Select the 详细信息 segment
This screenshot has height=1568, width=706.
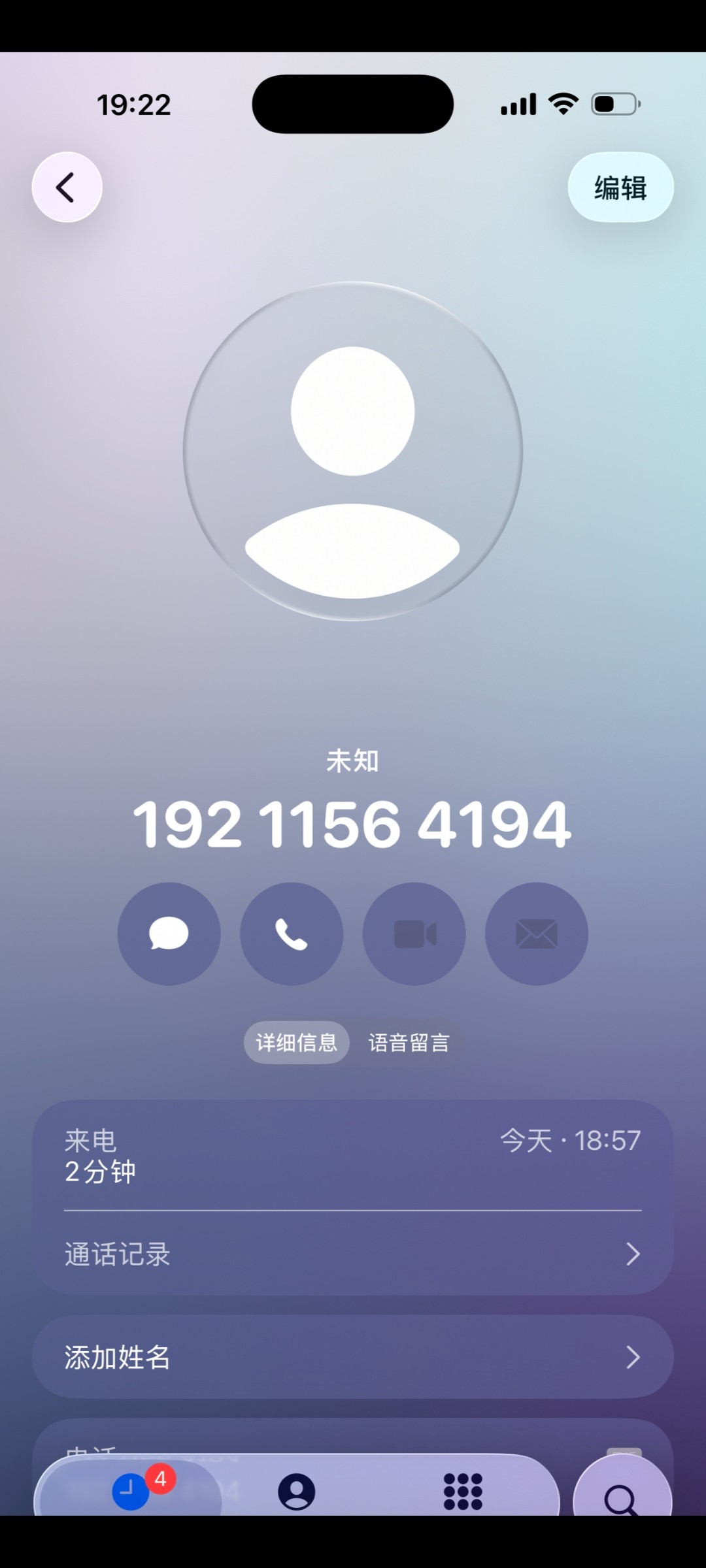296,1042
